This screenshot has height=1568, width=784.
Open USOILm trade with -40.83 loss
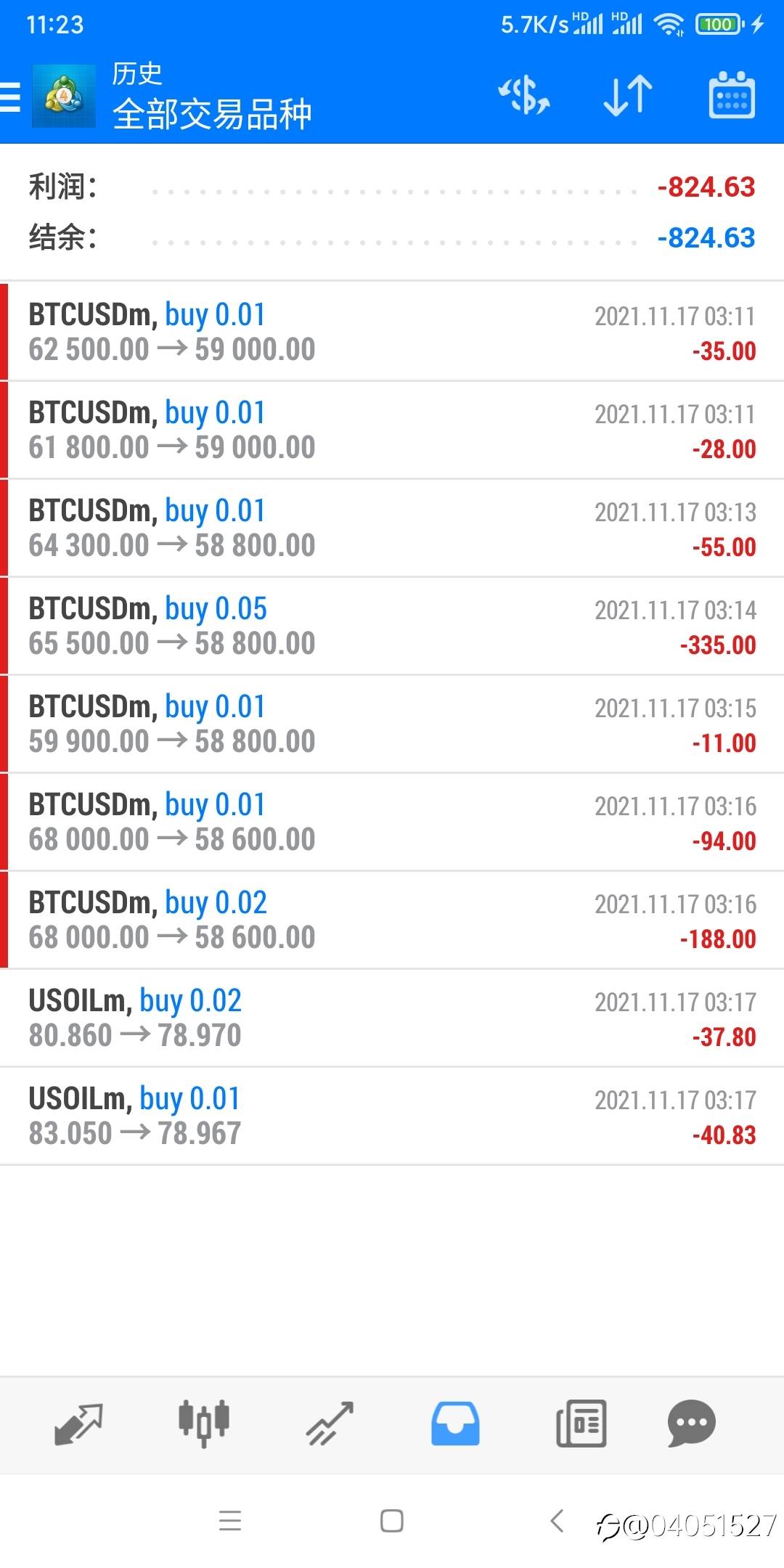[392, 1116]
